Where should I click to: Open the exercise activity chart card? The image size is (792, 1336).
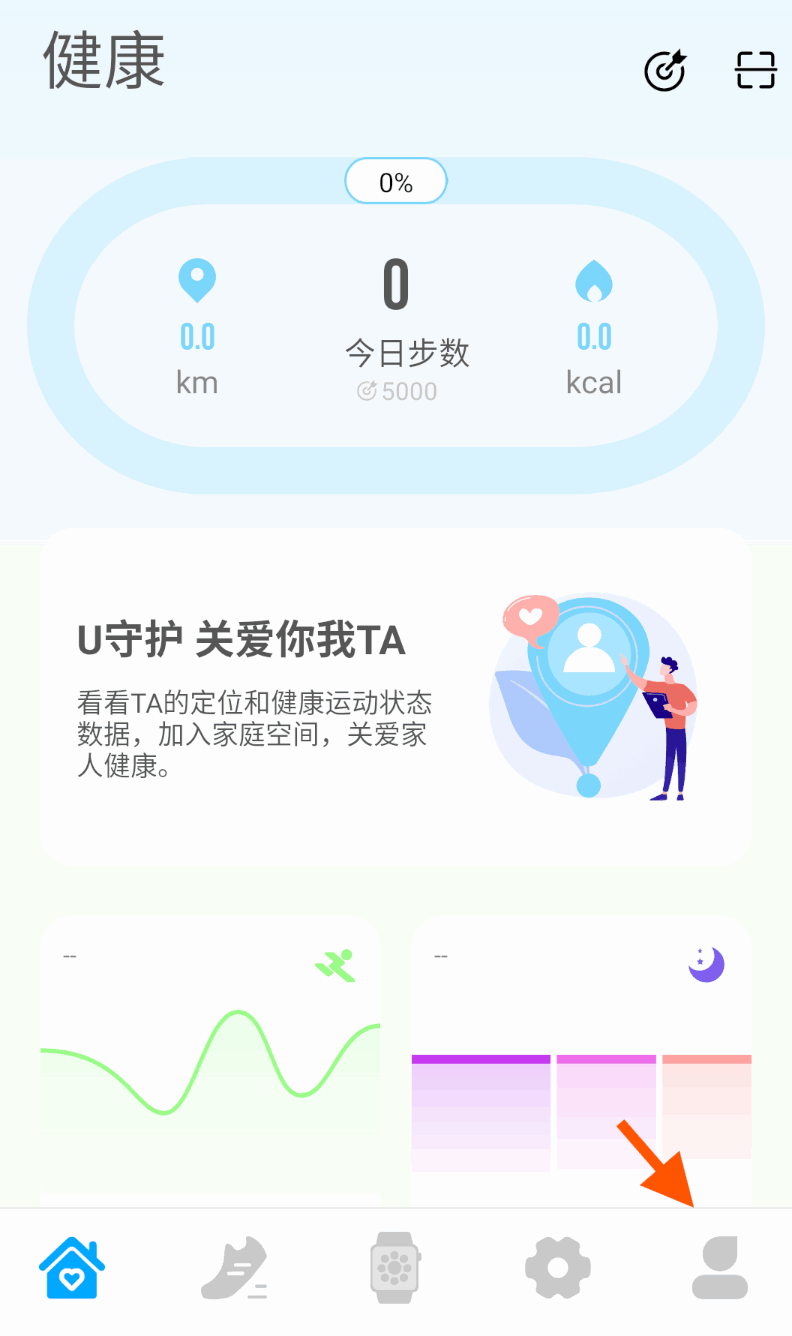click(211, 1062)
